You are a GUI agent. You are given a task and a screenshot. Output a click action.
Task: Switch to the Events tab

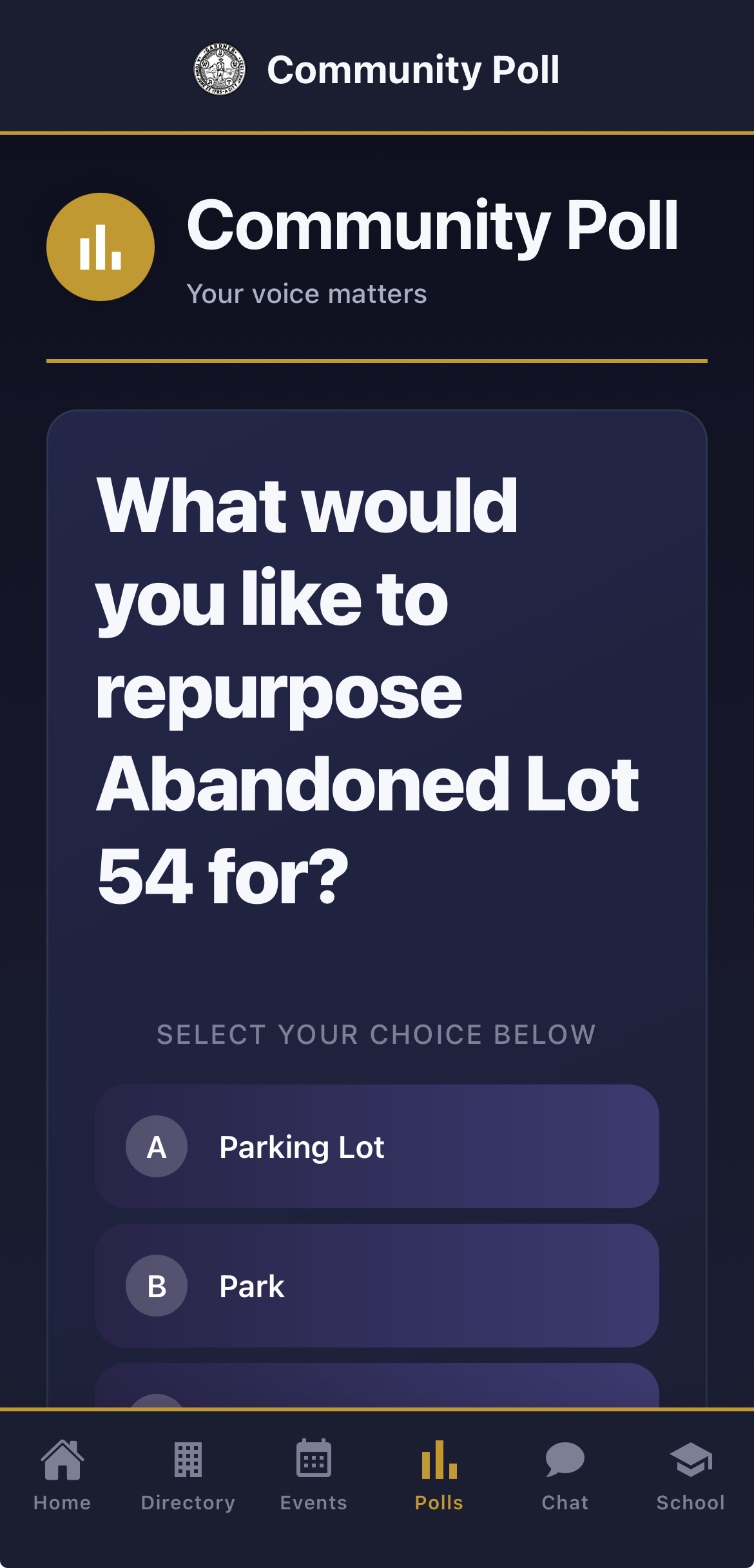(314, 1475)
